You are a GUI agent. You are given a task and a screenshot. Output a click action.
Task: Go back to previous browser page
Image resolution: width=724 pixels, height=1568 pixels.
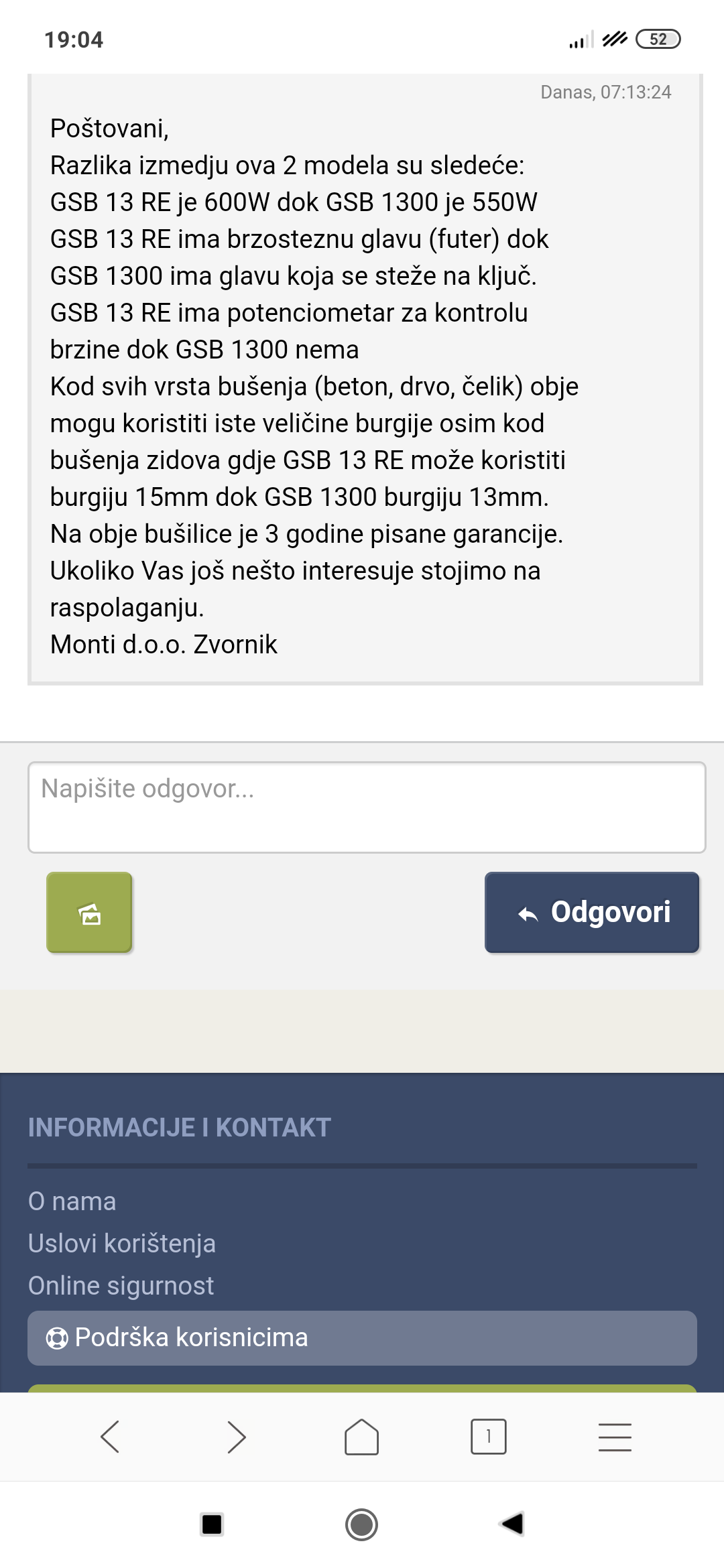point(110,1437)
